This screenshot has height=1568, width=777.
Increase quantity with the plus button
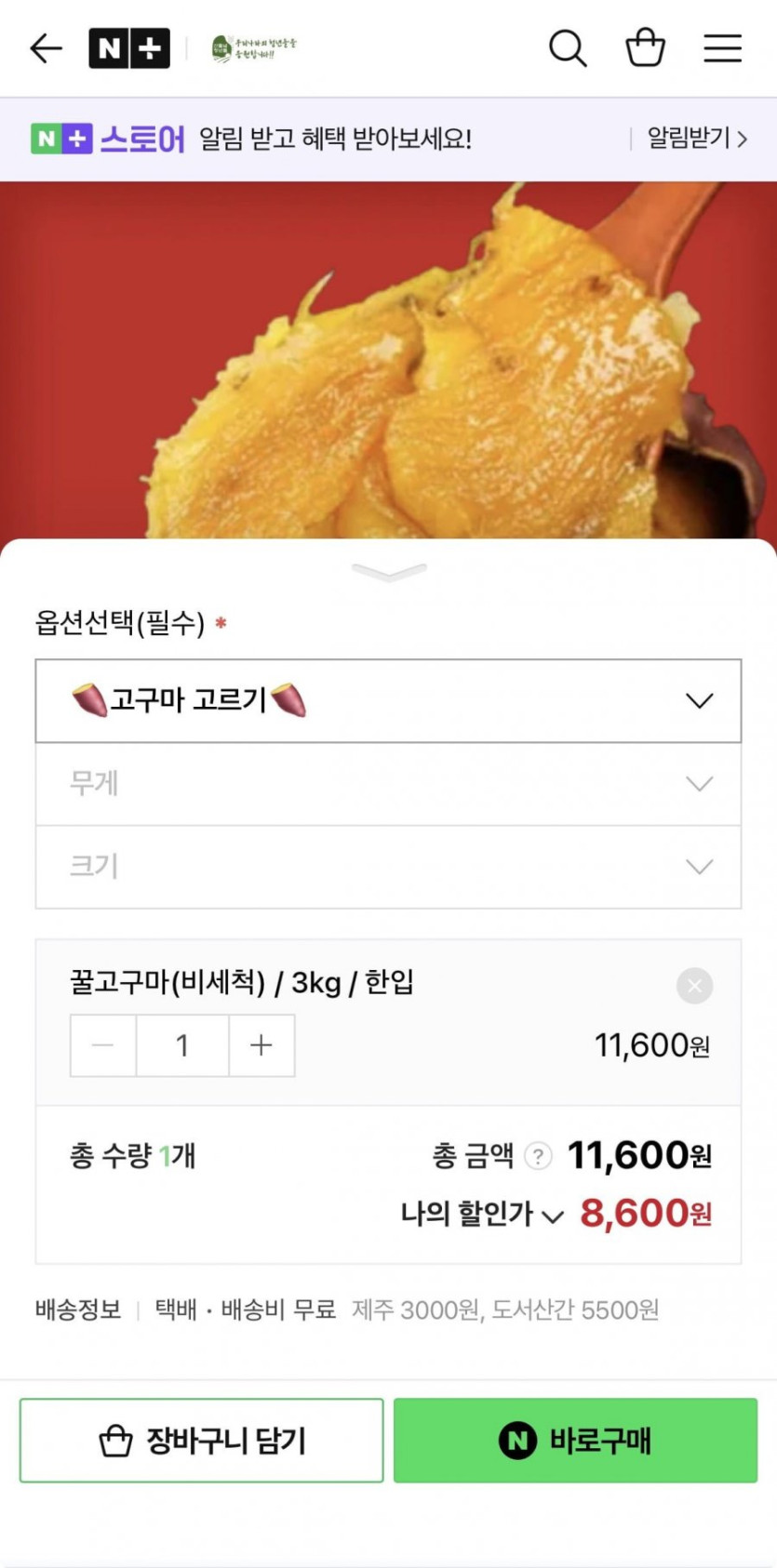click(x=261, y=1045)
